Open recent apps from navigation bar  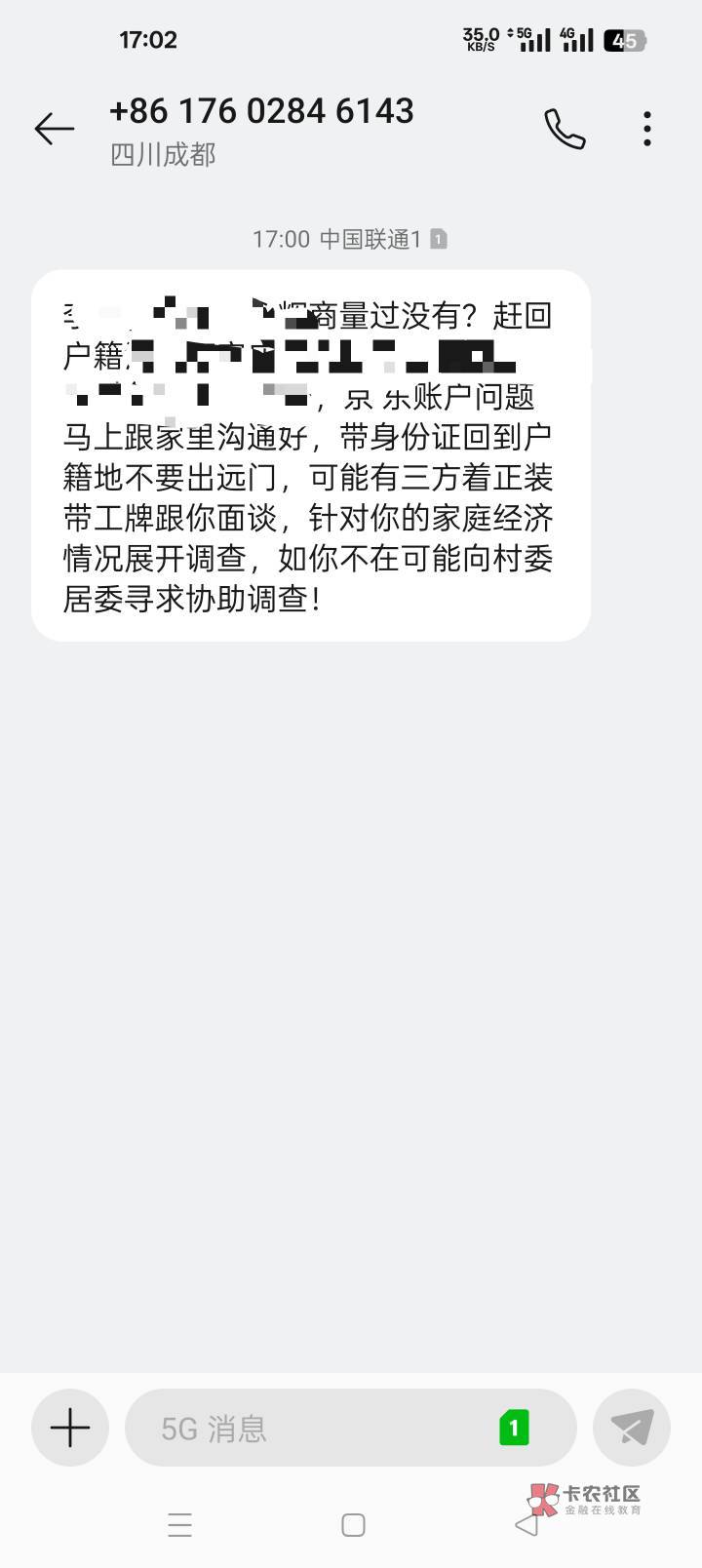[180, 1525]
